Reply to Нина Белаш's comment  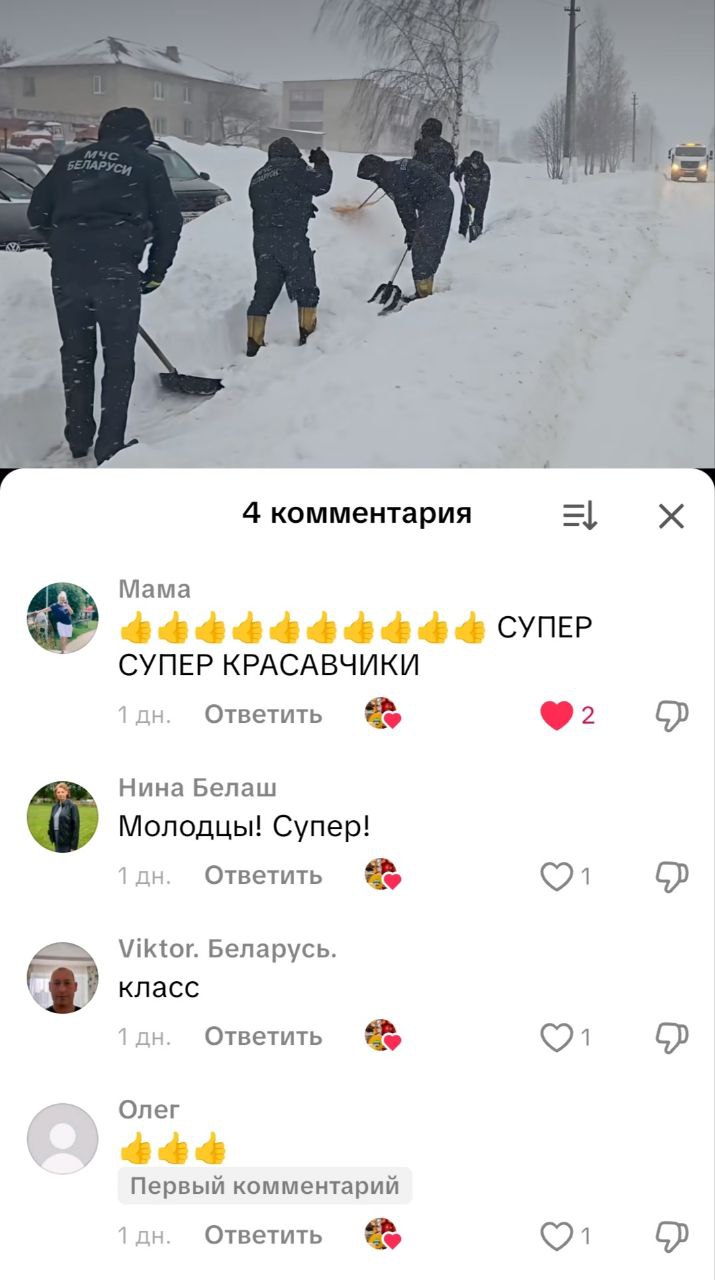coord(263,876)
